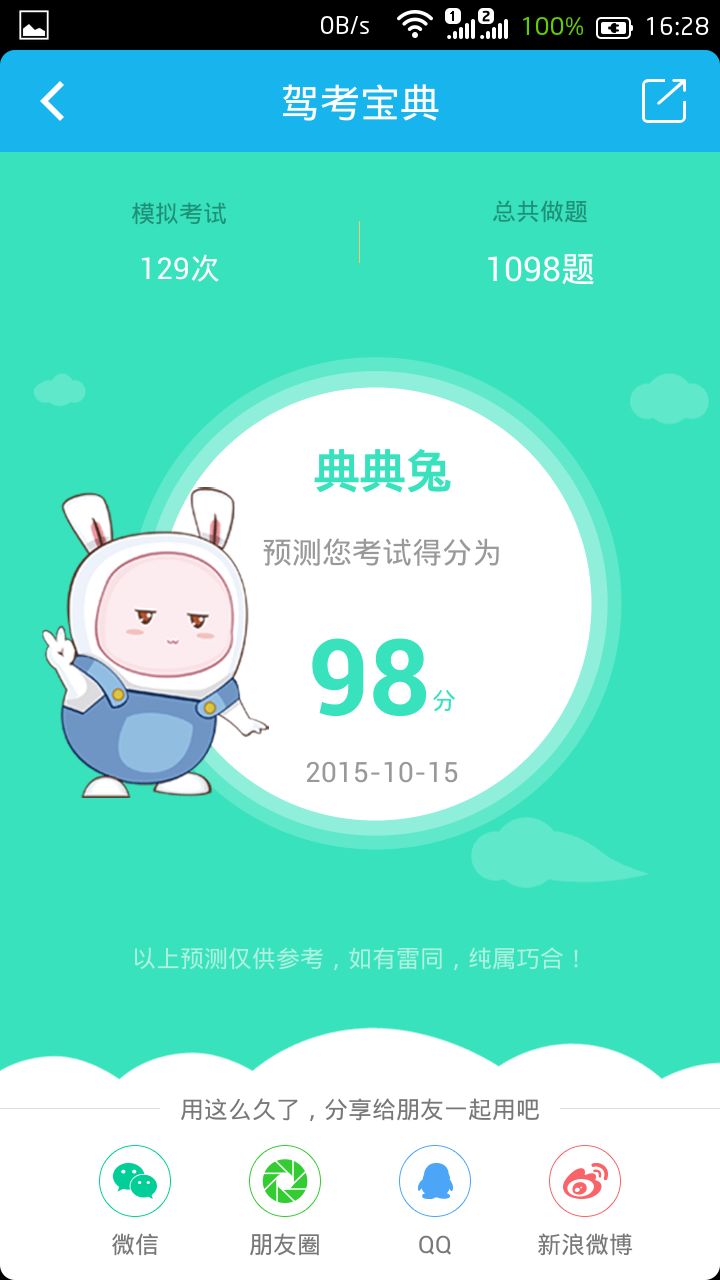Share to Moments (朋友圈)
Screen dimensions: 720x1280
click(x=285, y=1181)
